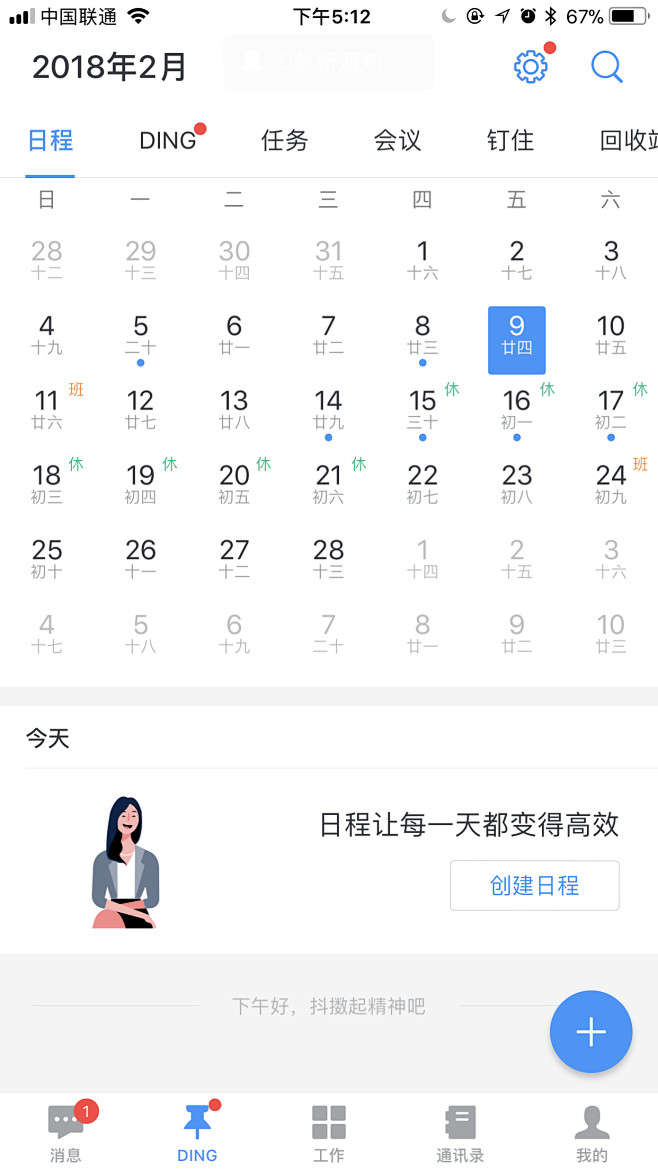Select February 28 on the calendar

328,558
